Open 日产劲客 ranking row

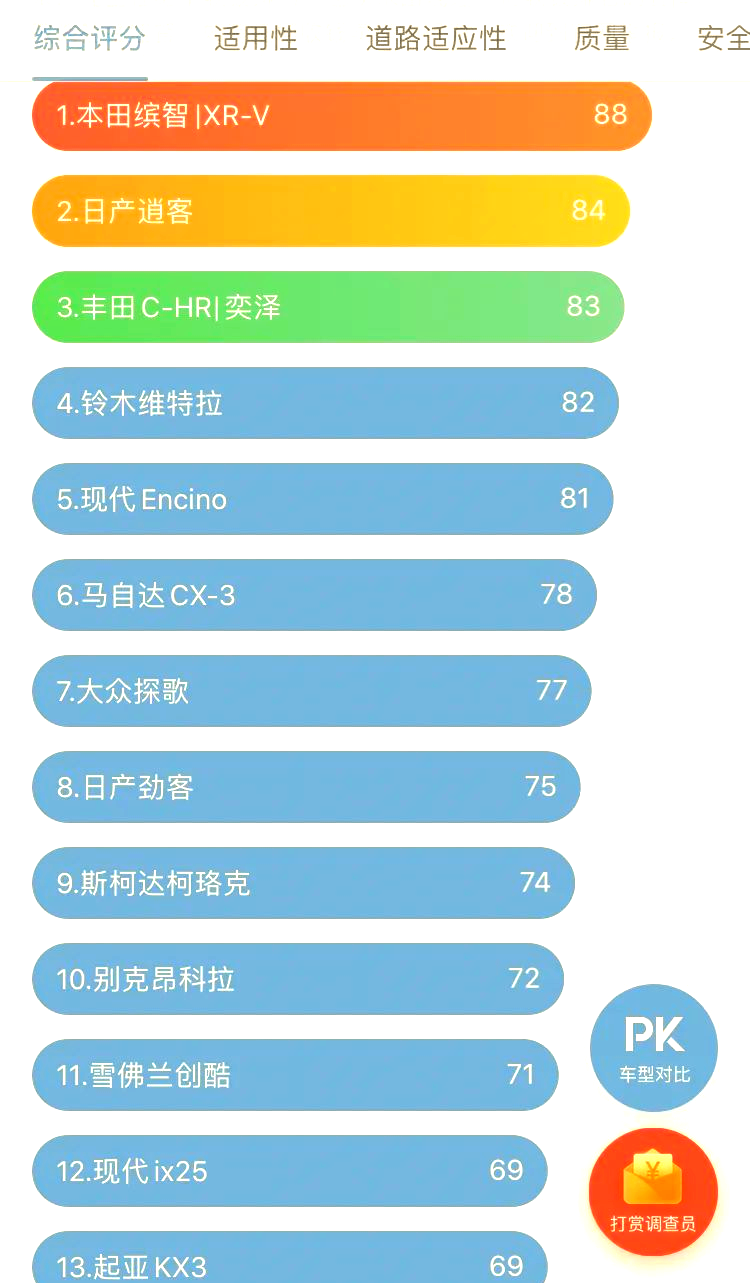click(x=306, y=787)
